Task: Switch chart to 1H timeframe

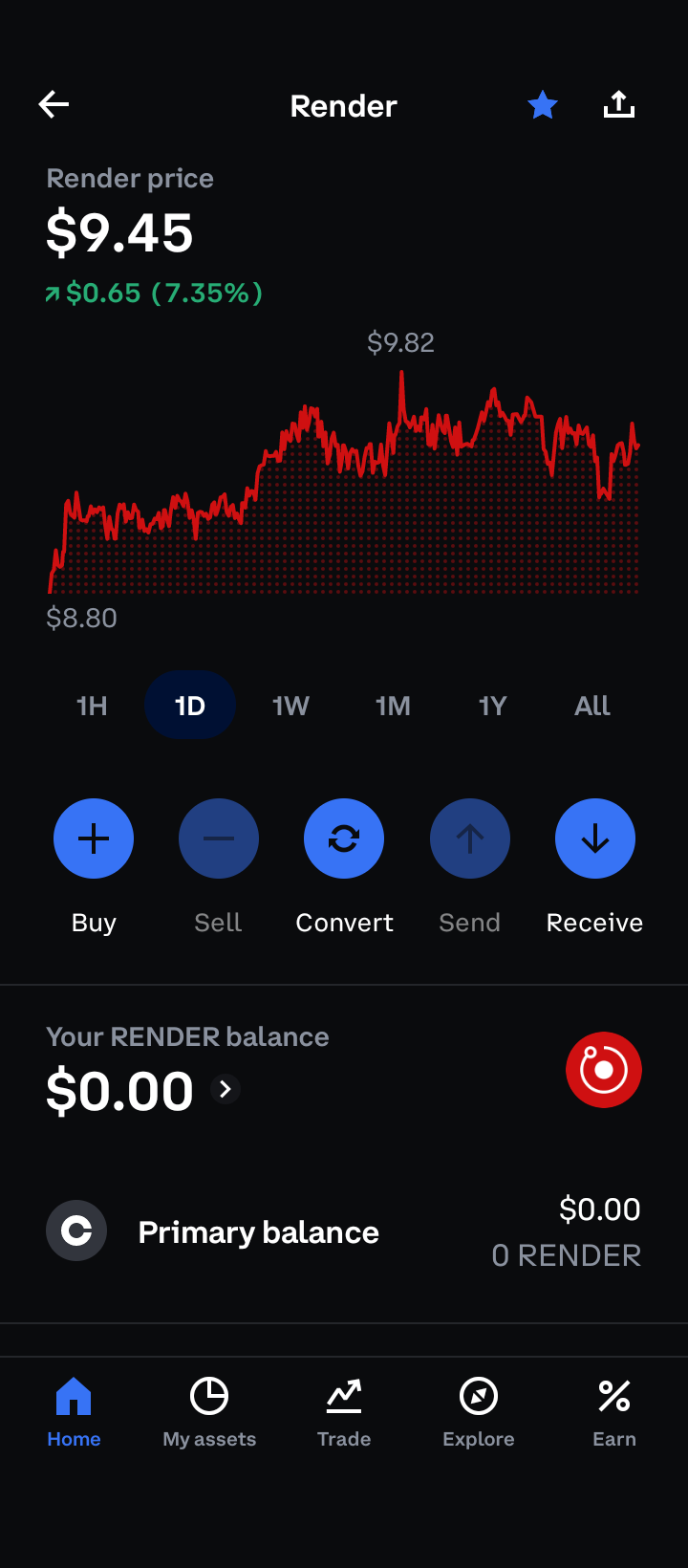Action: tap(92, 706)
